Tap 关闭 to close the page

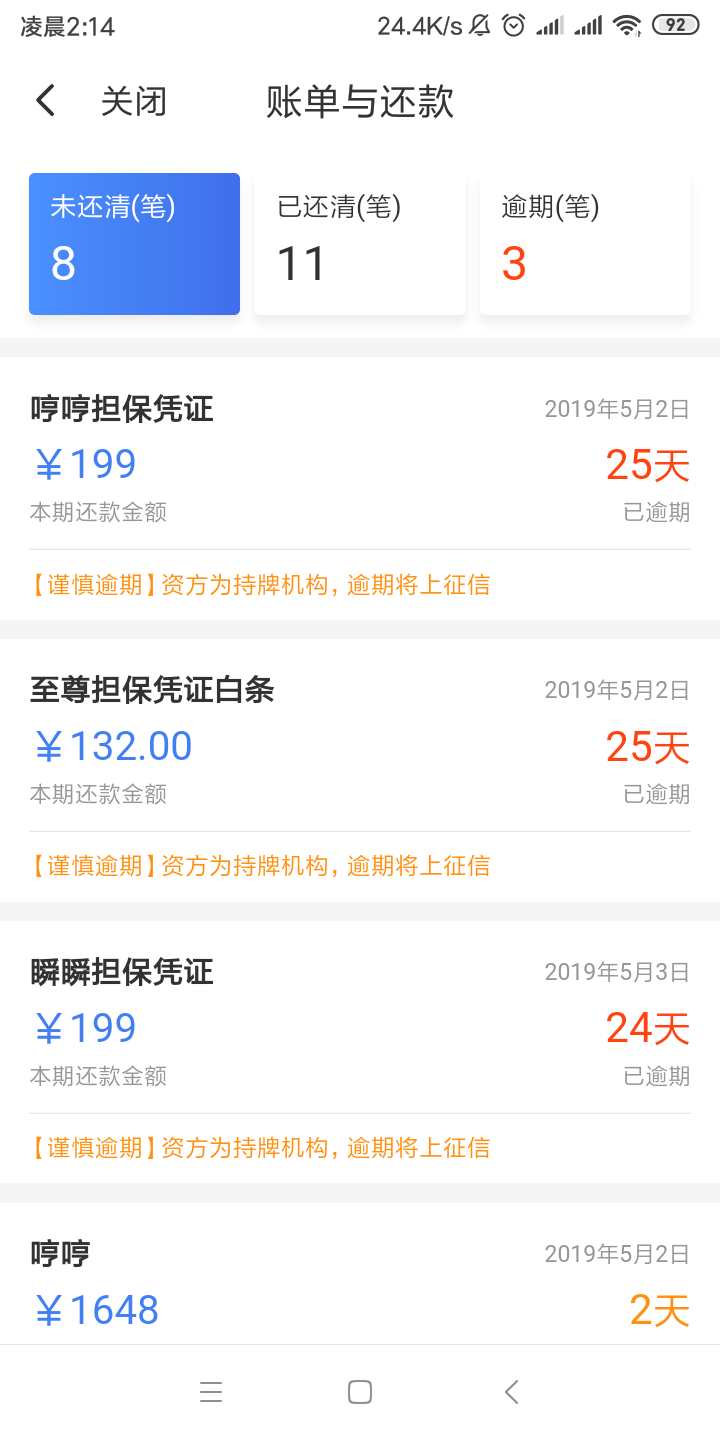click(x=134, y=101)
